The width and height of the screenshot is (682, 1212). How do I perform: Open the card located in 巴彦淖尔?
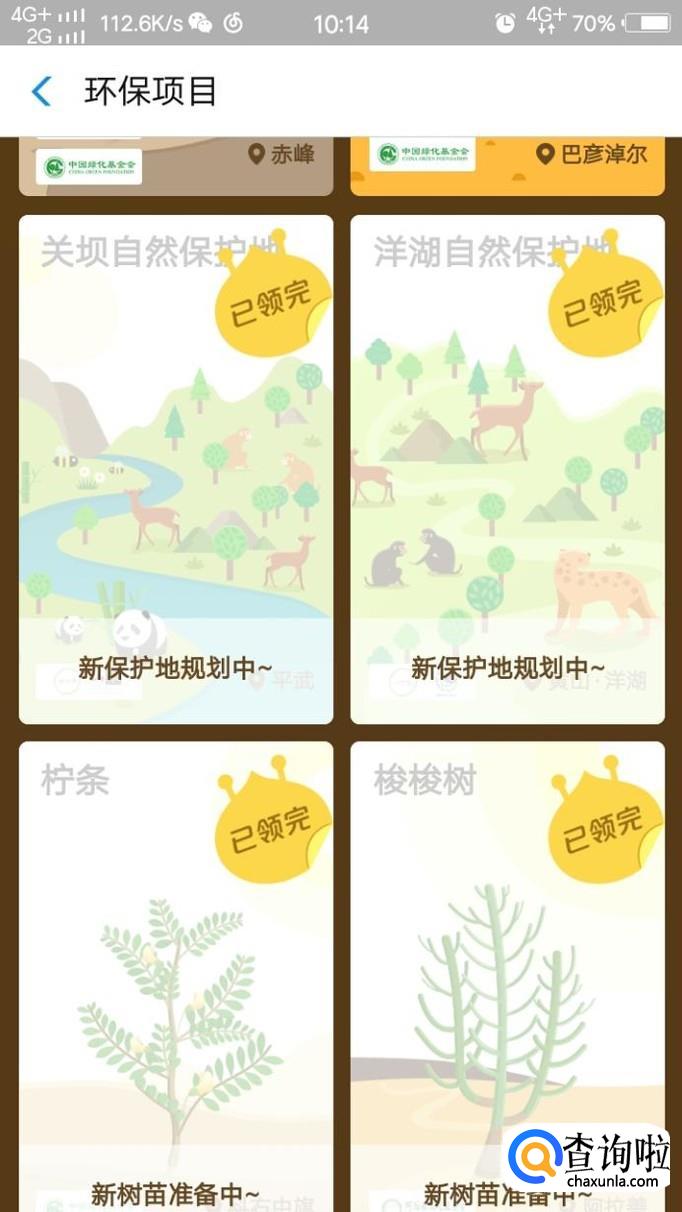(x=507, y=166)
